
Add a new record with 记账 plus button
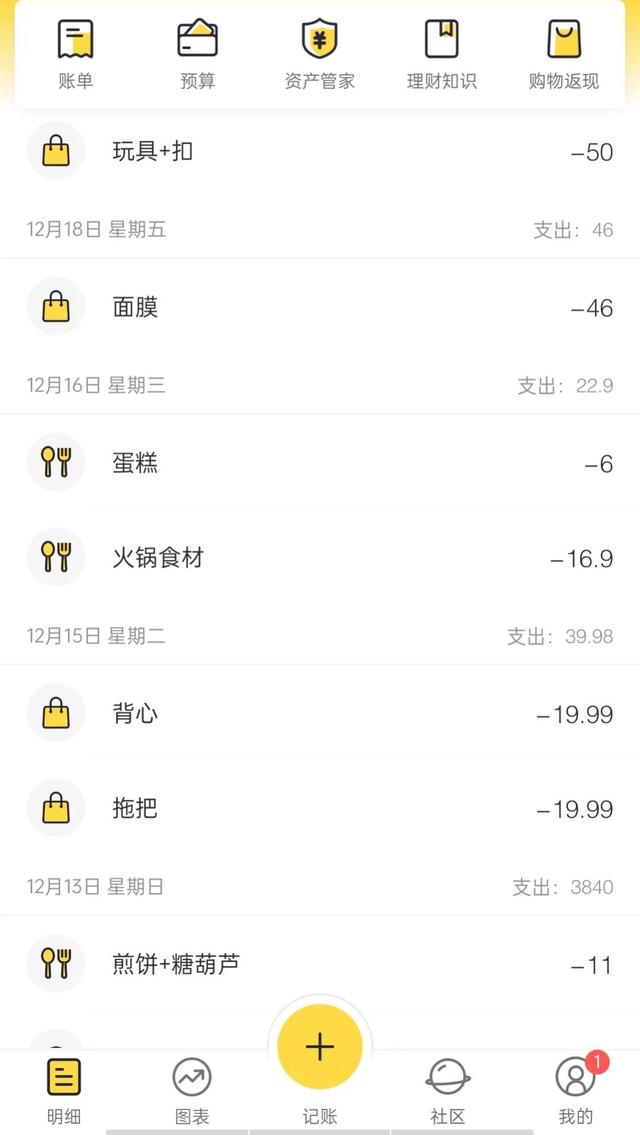(x=320, y=1047)
